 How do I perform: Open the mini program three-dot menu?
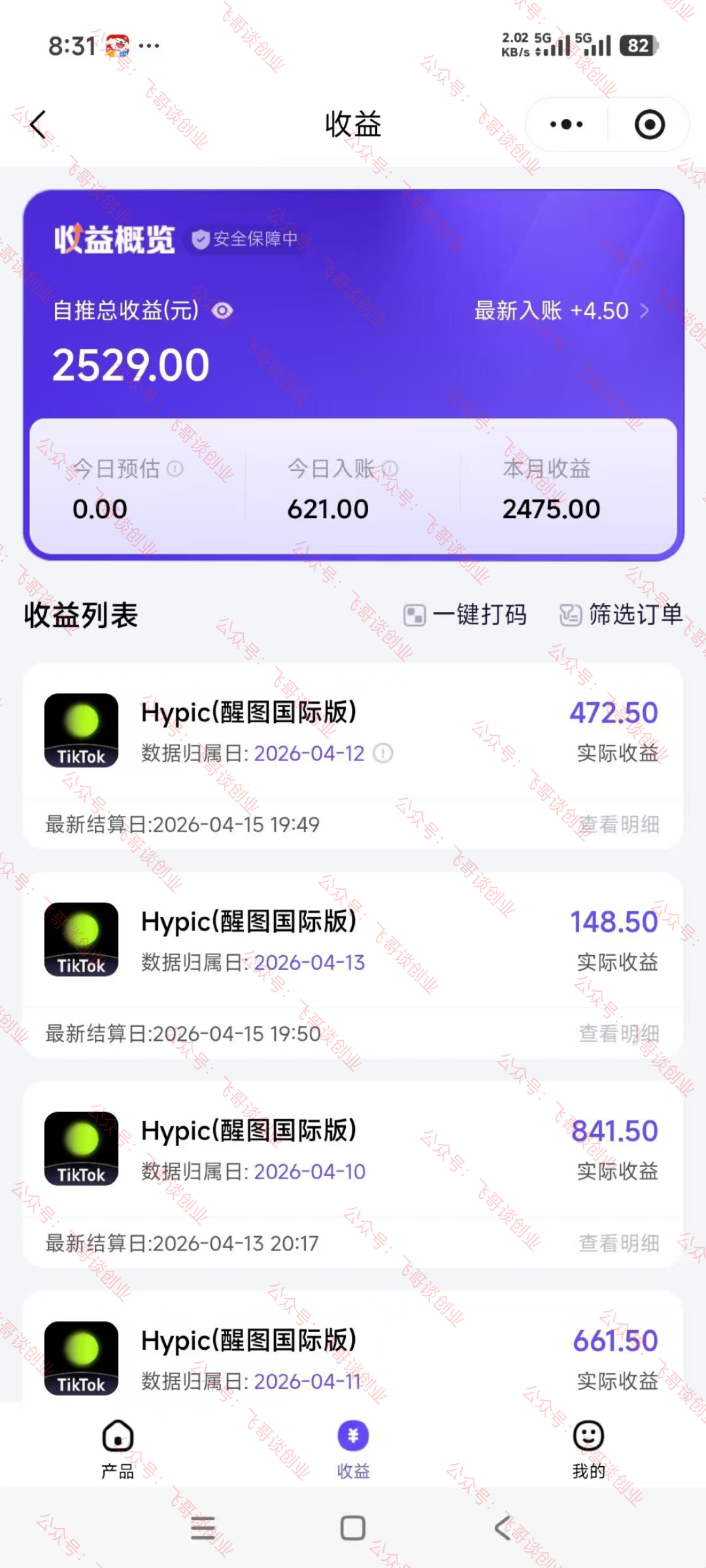(566, 124)
